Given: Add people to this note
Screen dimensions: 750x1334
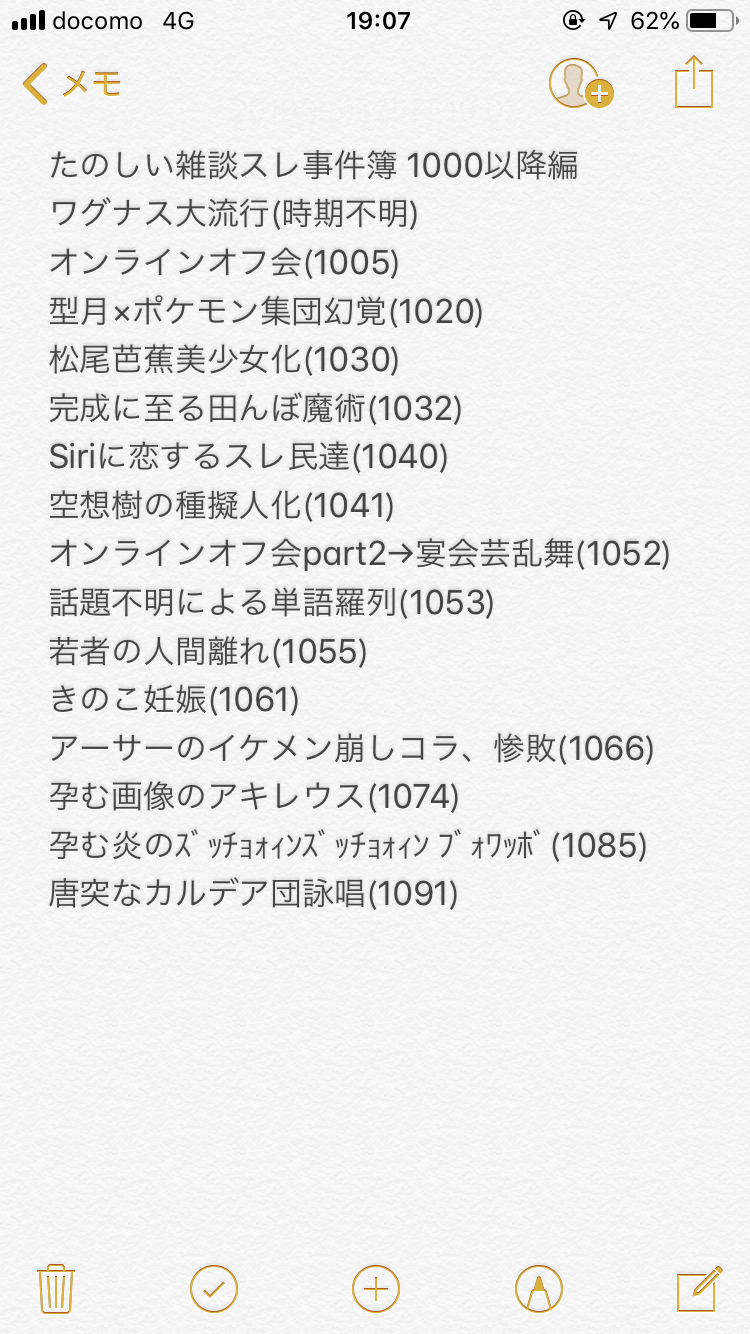Looking at the screenshot, I should pos(580,84).
